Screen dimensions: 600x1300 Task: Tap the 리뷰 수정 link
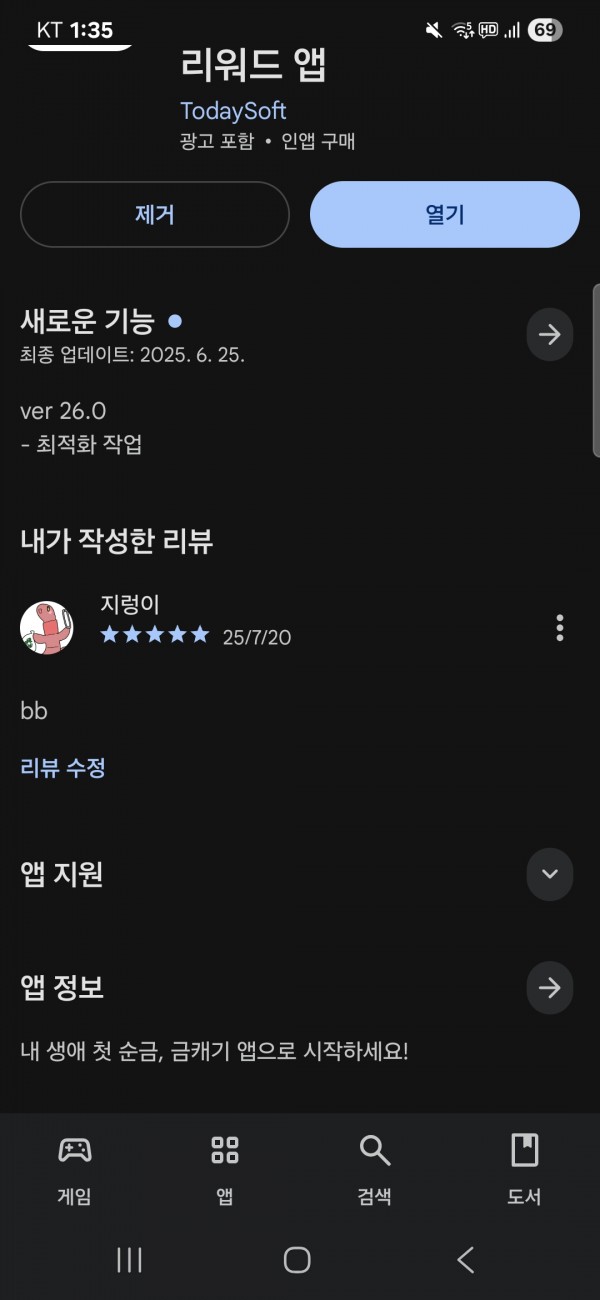click(x=63, y=768)
